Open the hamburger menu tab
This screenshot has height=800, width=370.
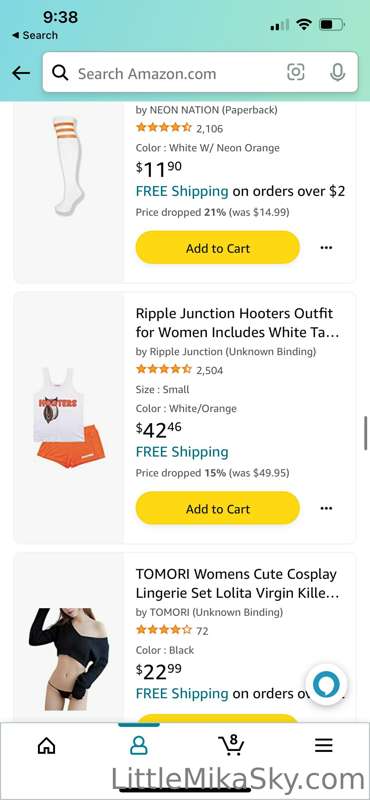(x=324, y=746)
